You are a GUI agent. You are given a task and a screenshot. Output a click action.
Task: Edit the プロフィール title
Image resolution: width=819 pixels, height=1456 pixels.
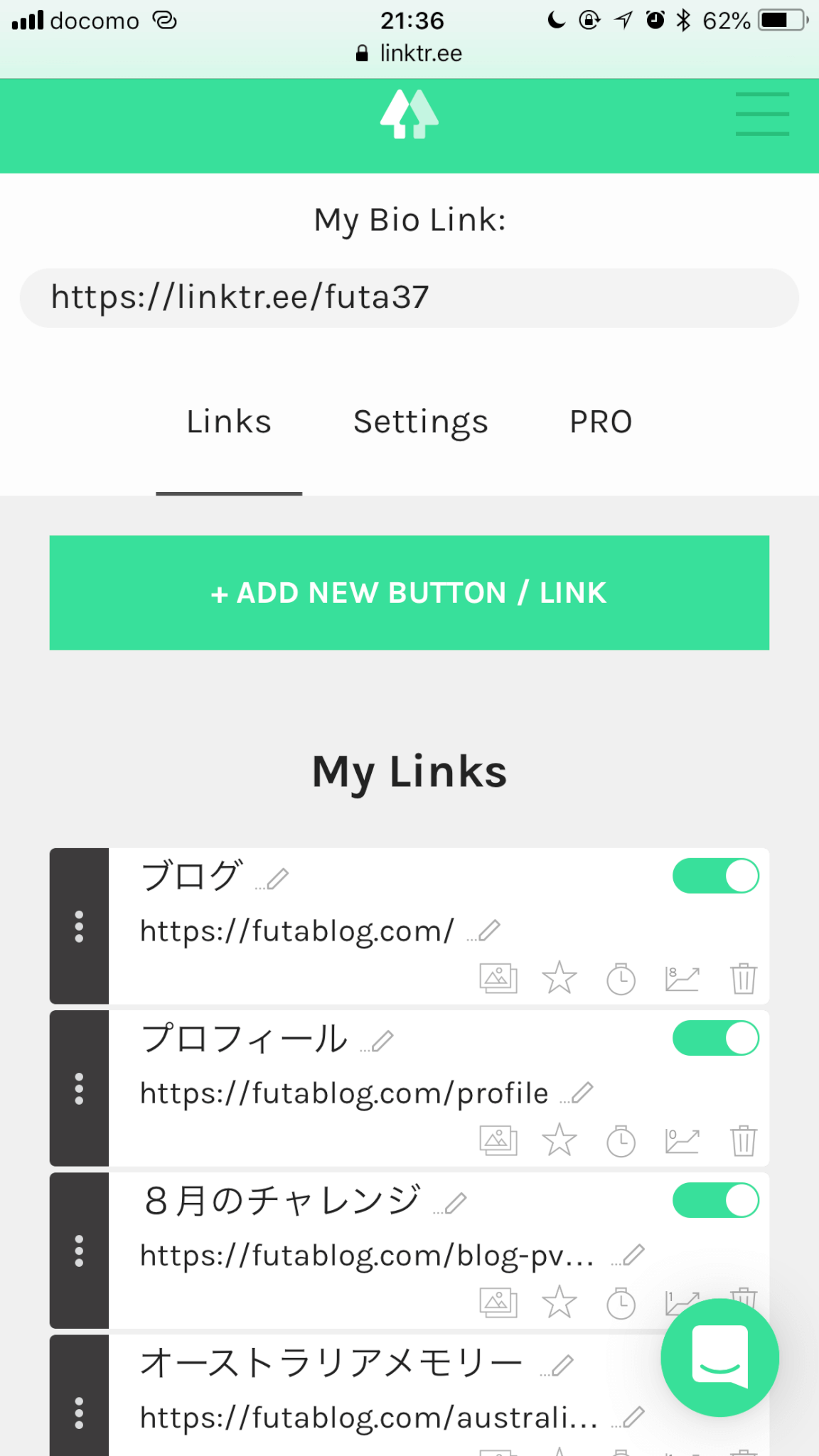coord(378,1042)
